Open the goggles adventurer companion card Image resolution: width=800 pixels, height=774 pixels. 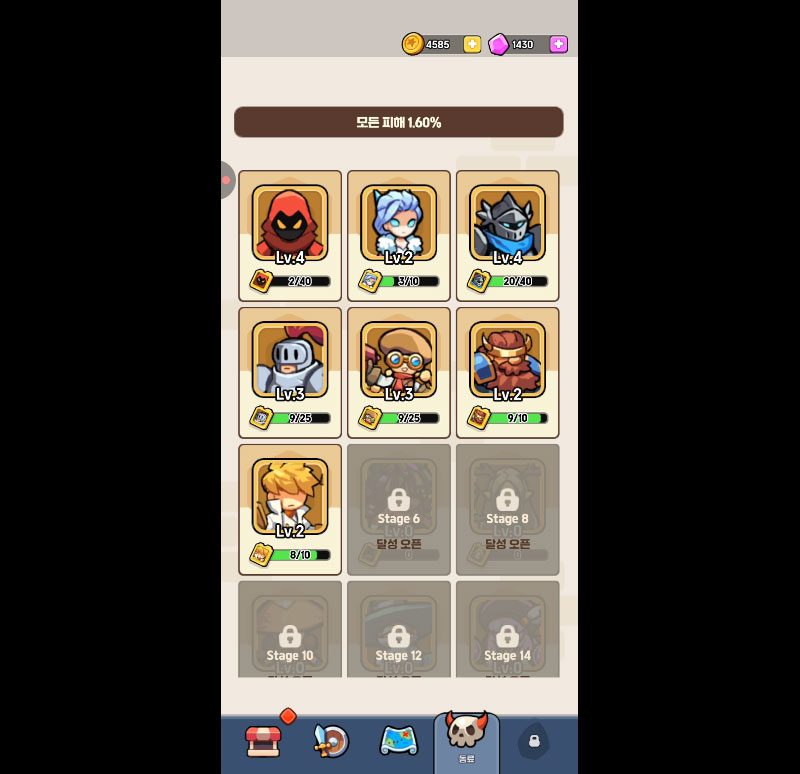point(399,372)
